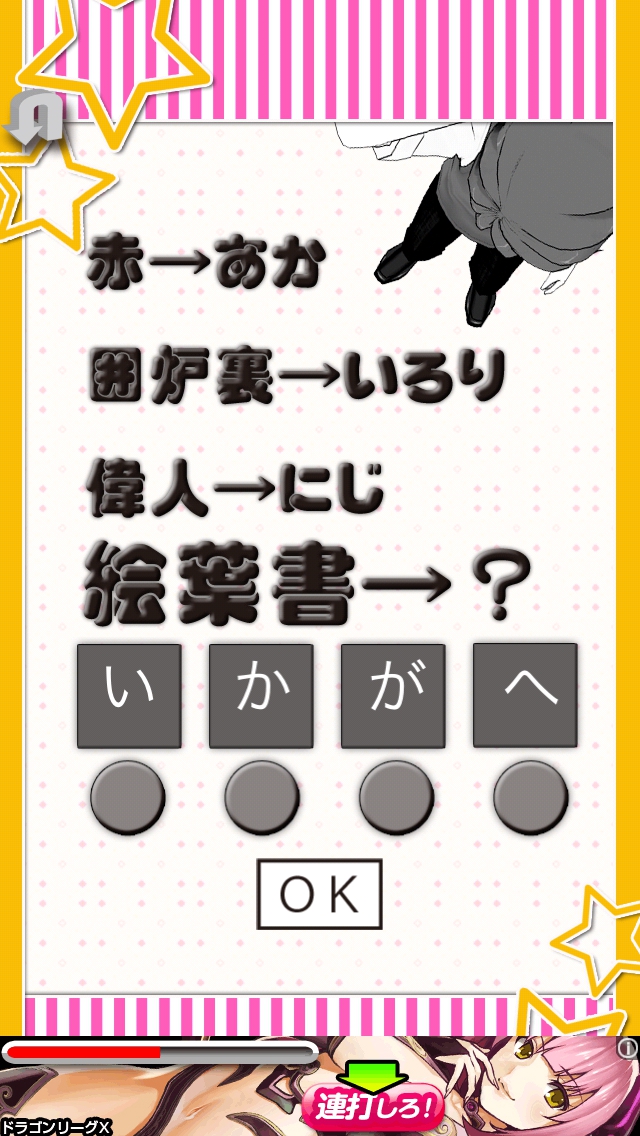
Task: Select the い answer tile
Action: coord(129,695)
